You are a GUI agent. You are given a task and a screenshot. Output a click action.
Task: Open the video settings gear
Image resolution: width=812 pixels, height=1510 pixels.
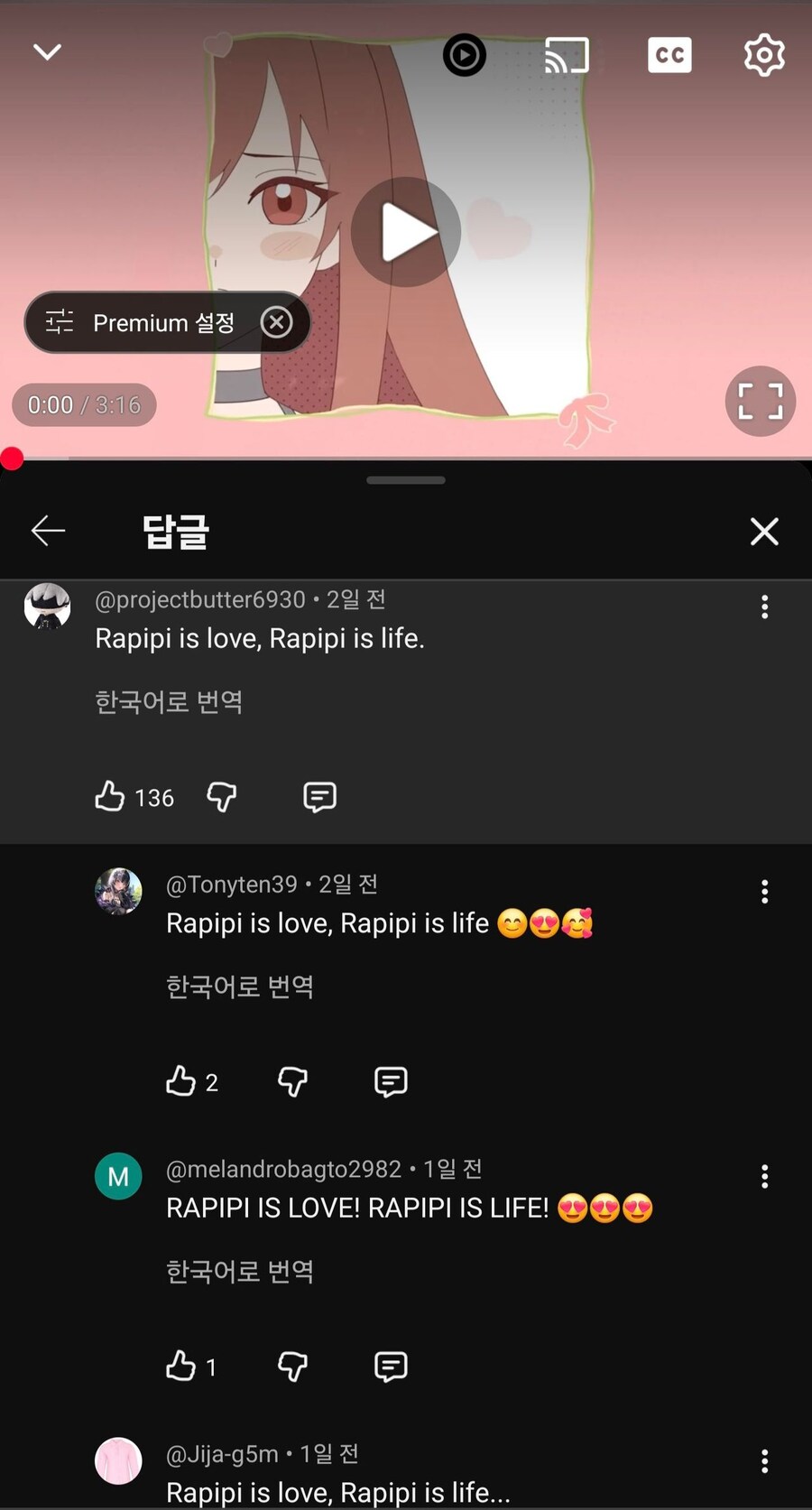pyautogui.click(x=764, y=55)
